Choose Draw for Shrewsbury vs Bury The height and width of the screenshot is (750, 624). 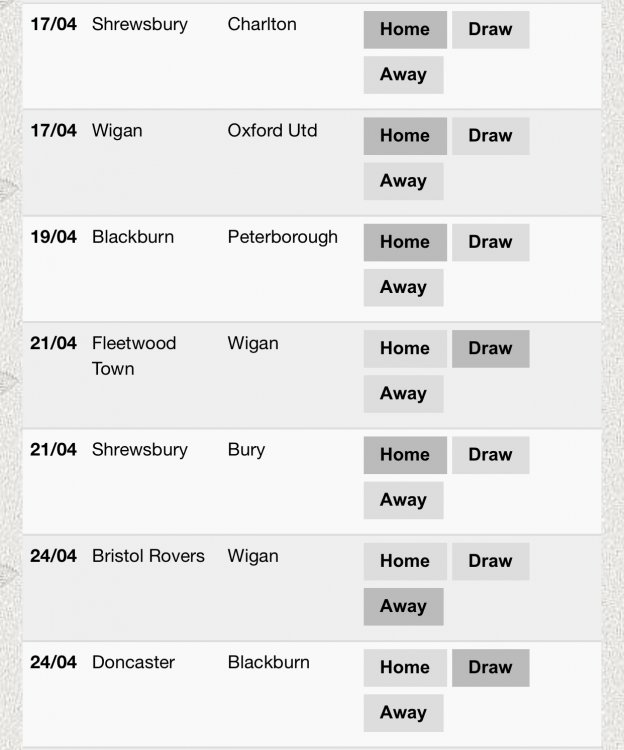pyautogui.click(x=490, y=455)
